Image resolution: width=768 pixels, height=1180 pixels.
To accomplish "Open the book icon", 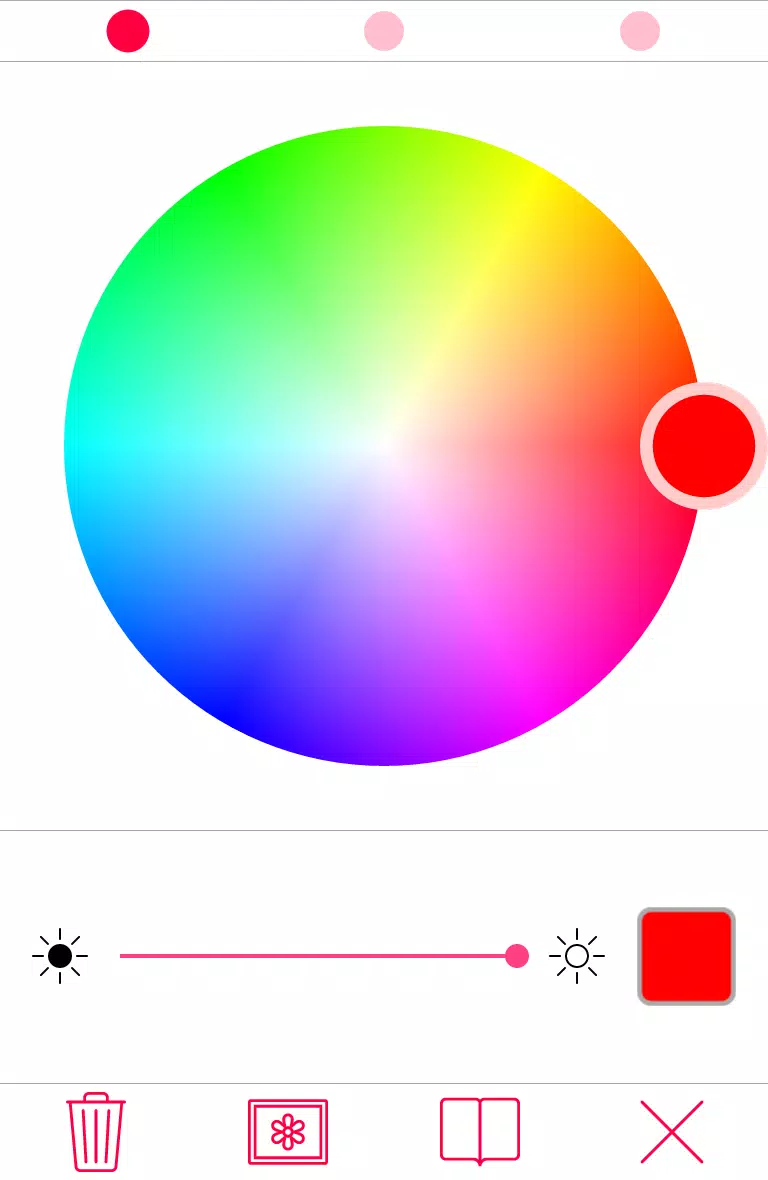I will [480, 1131].
